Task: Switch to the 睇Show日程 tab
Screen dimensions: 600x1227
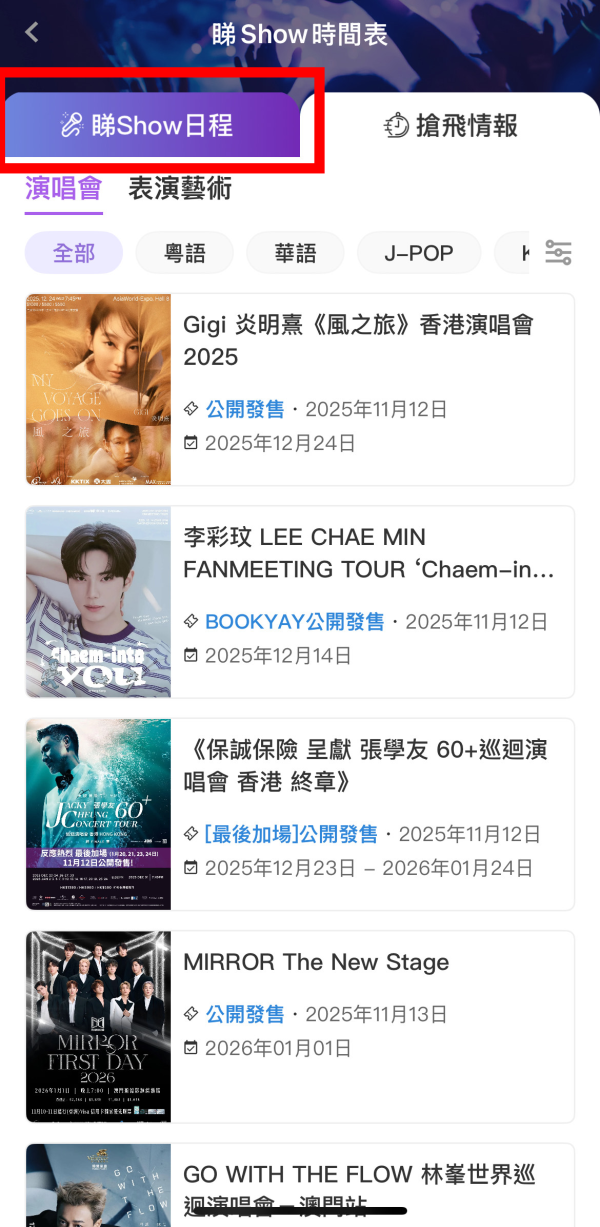Action: click(x=152, y=126)
